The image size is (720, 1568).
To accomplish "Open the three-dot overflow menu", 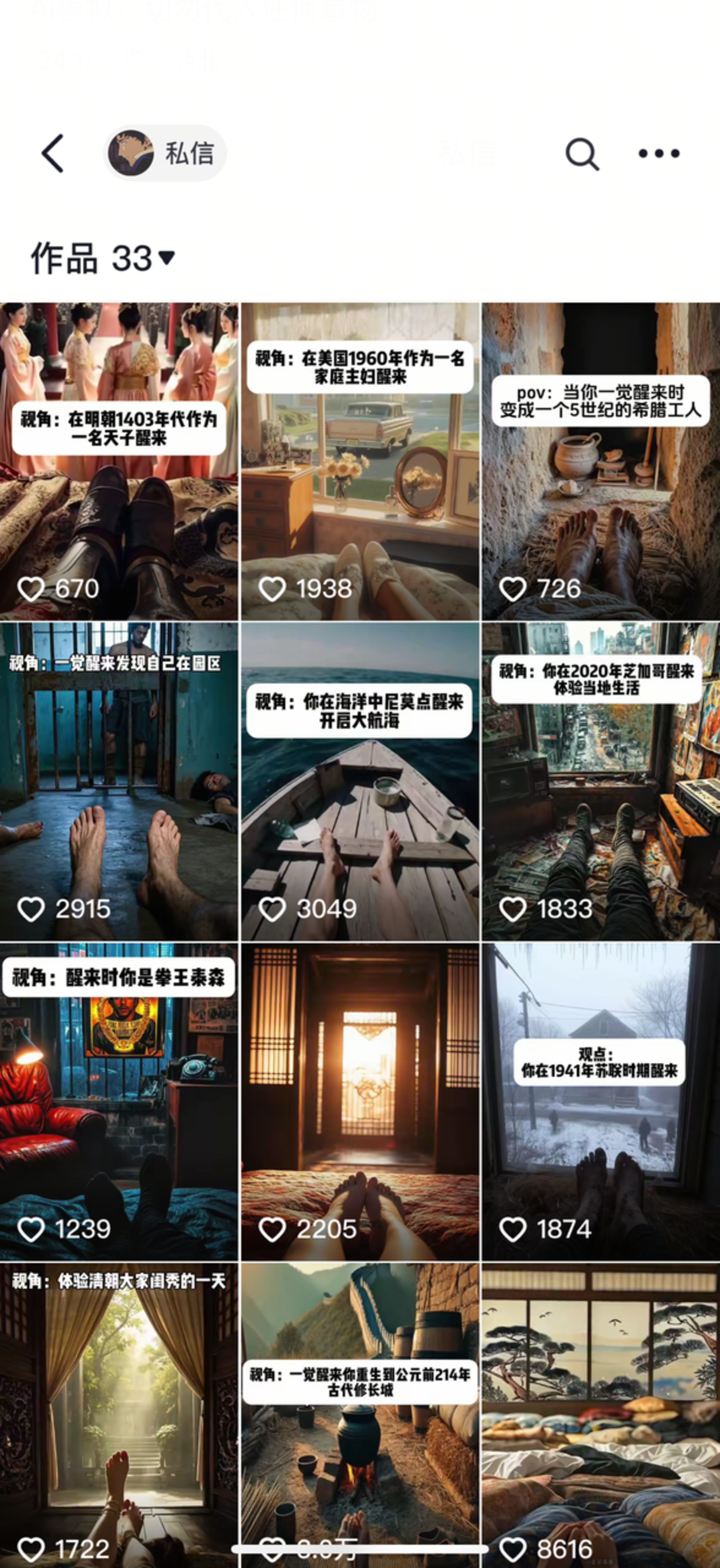I will pos(658,154).
